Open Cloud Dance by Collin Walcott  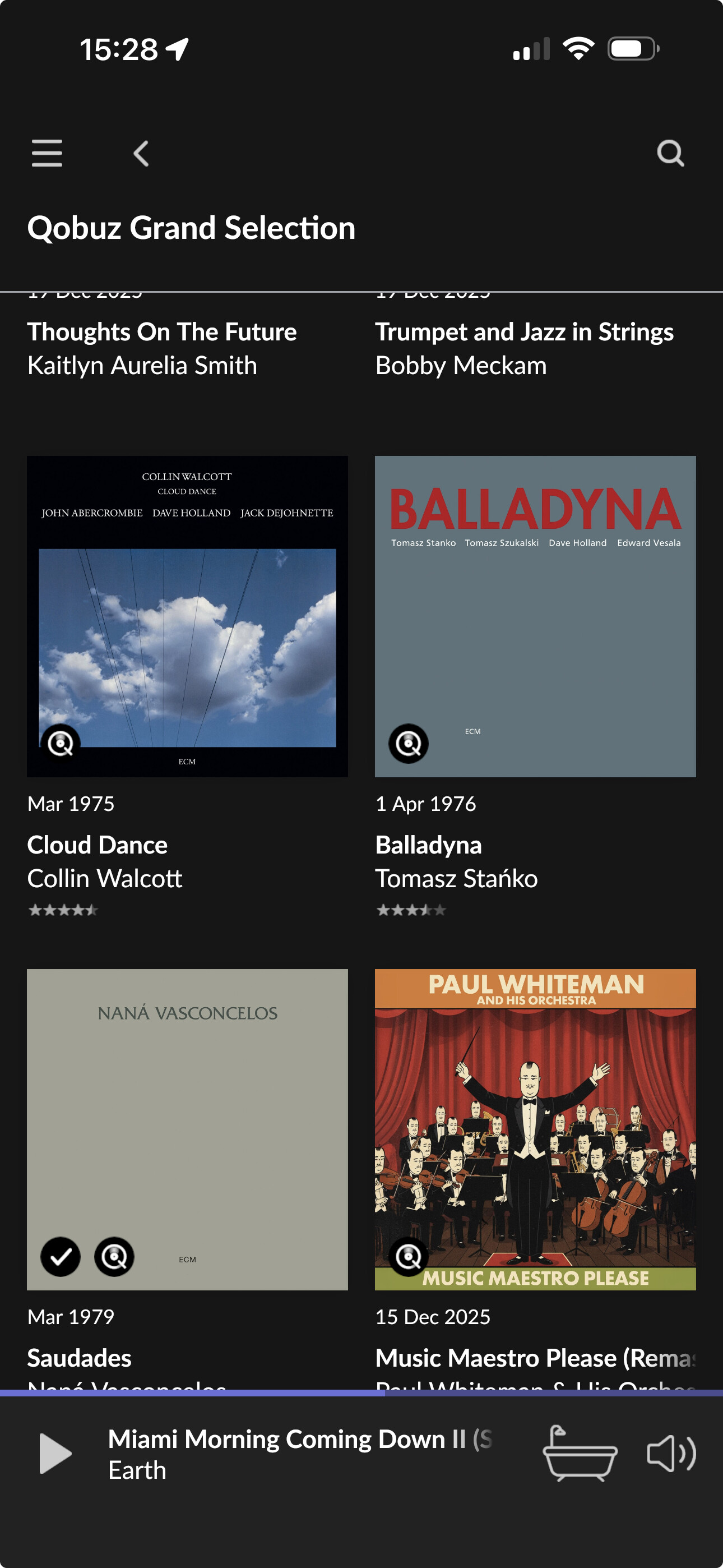pos(187,616)
